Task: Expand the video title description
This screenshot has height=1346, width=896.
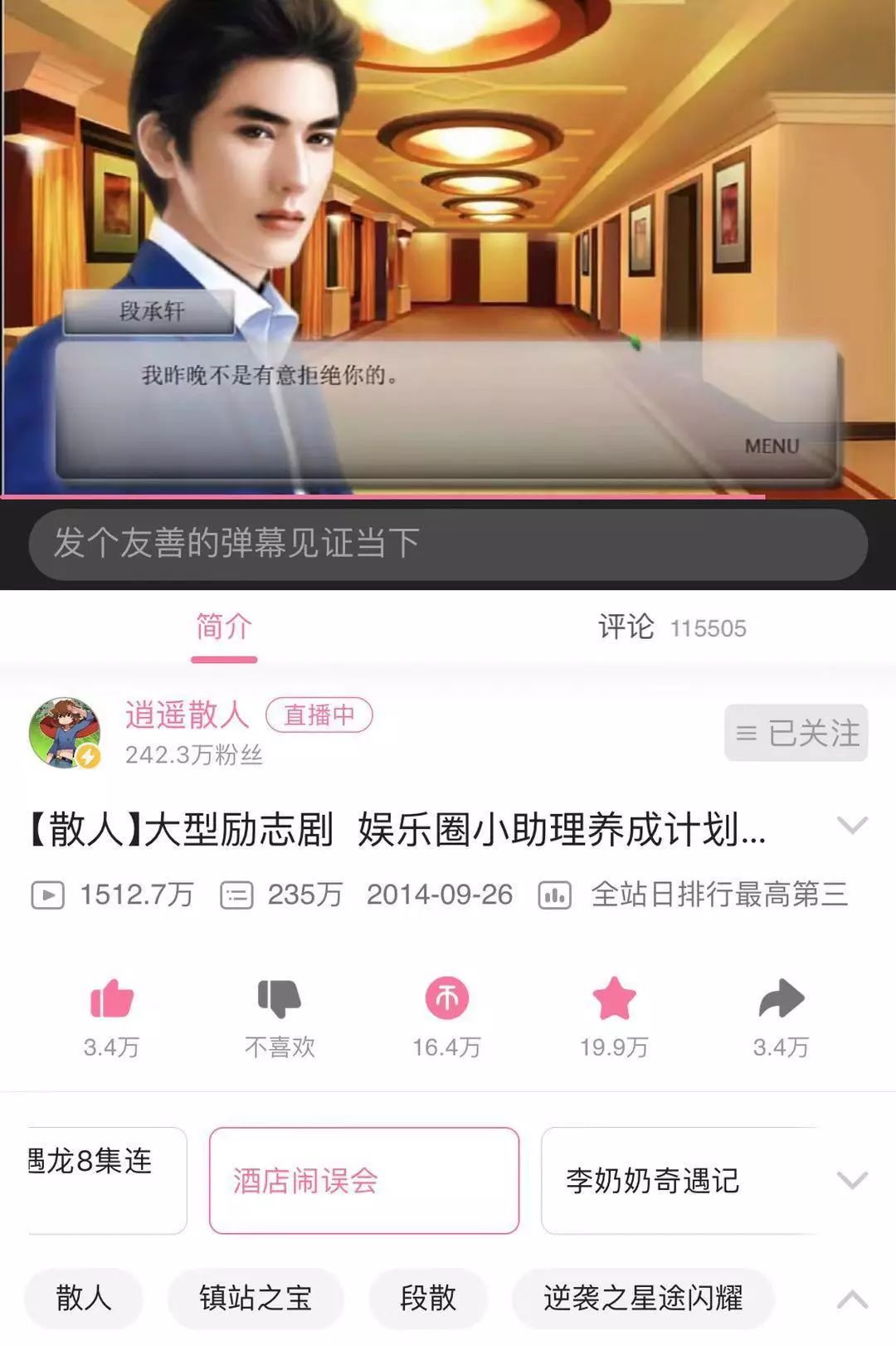Action: point(852,826)
